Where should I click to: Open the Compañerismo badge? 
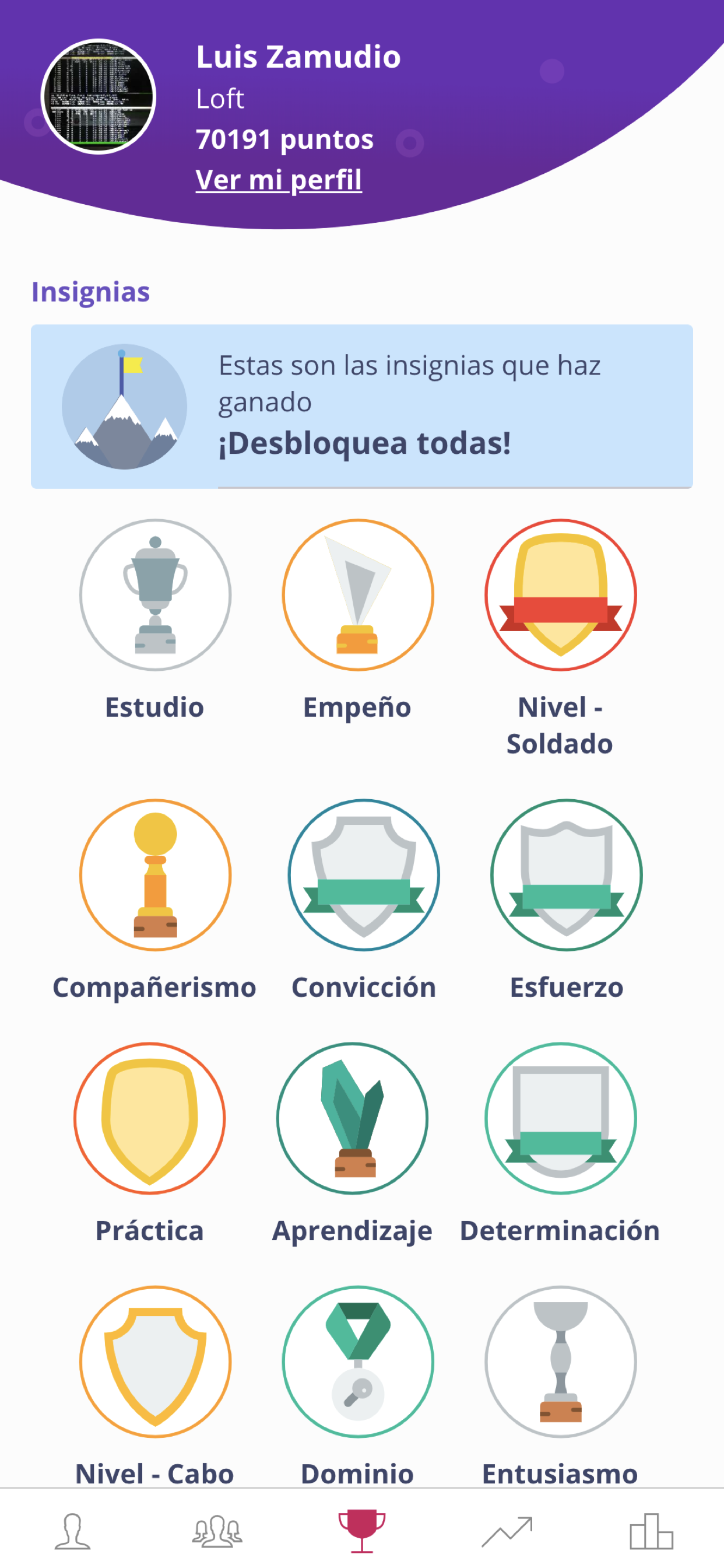(155, 874)
